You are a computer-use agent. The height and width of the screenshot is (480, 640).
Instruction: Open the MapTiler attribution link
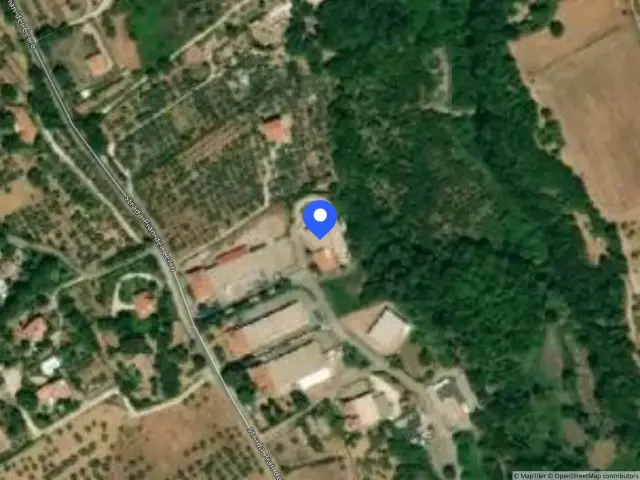(530, 476)
